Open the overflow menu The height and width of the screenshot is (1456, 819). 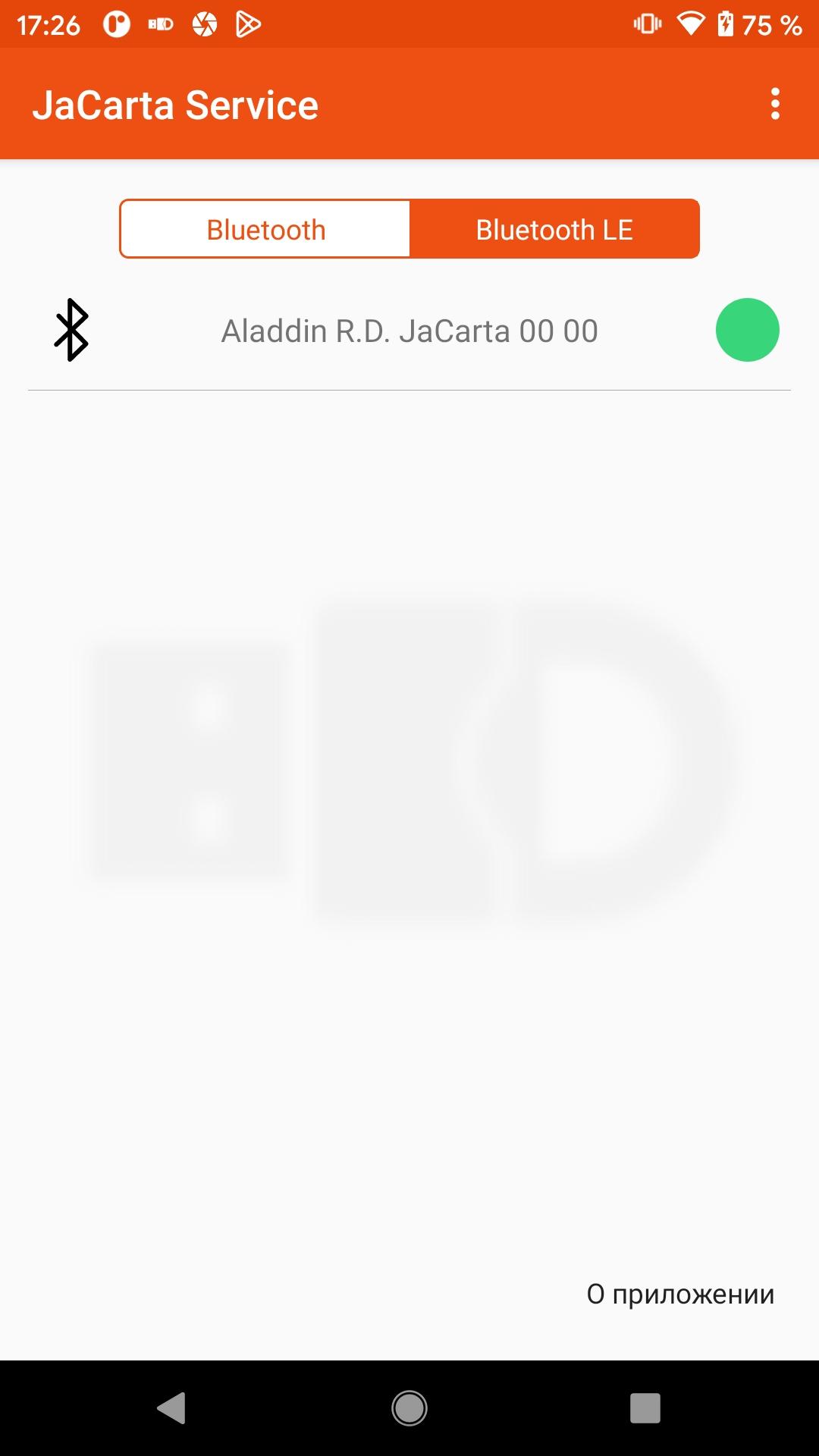pyautogui.click(x=775, y=104)
